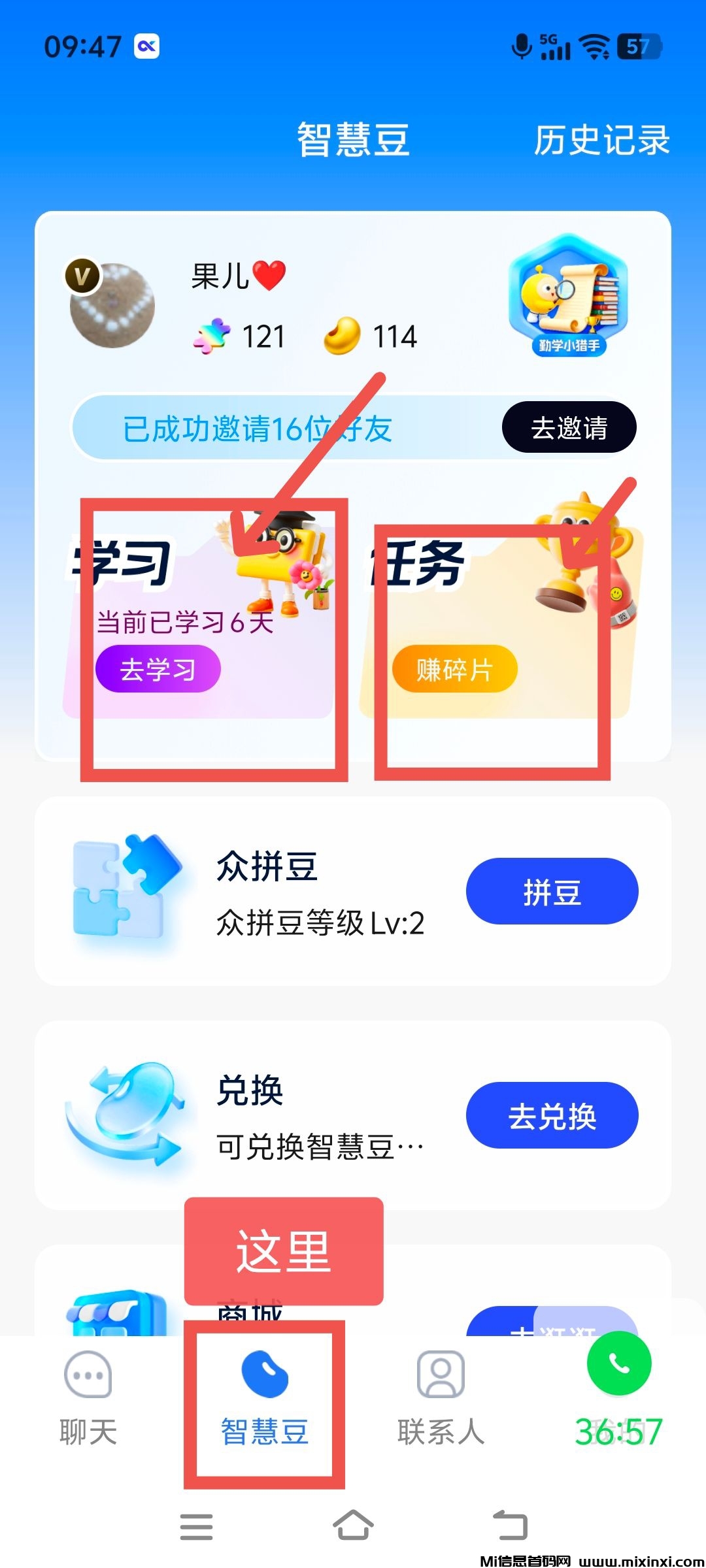Viewport: 706px width, 1568px height.
Task: Tap the purple 去学习 button
Action: click(x=158, y=669)
